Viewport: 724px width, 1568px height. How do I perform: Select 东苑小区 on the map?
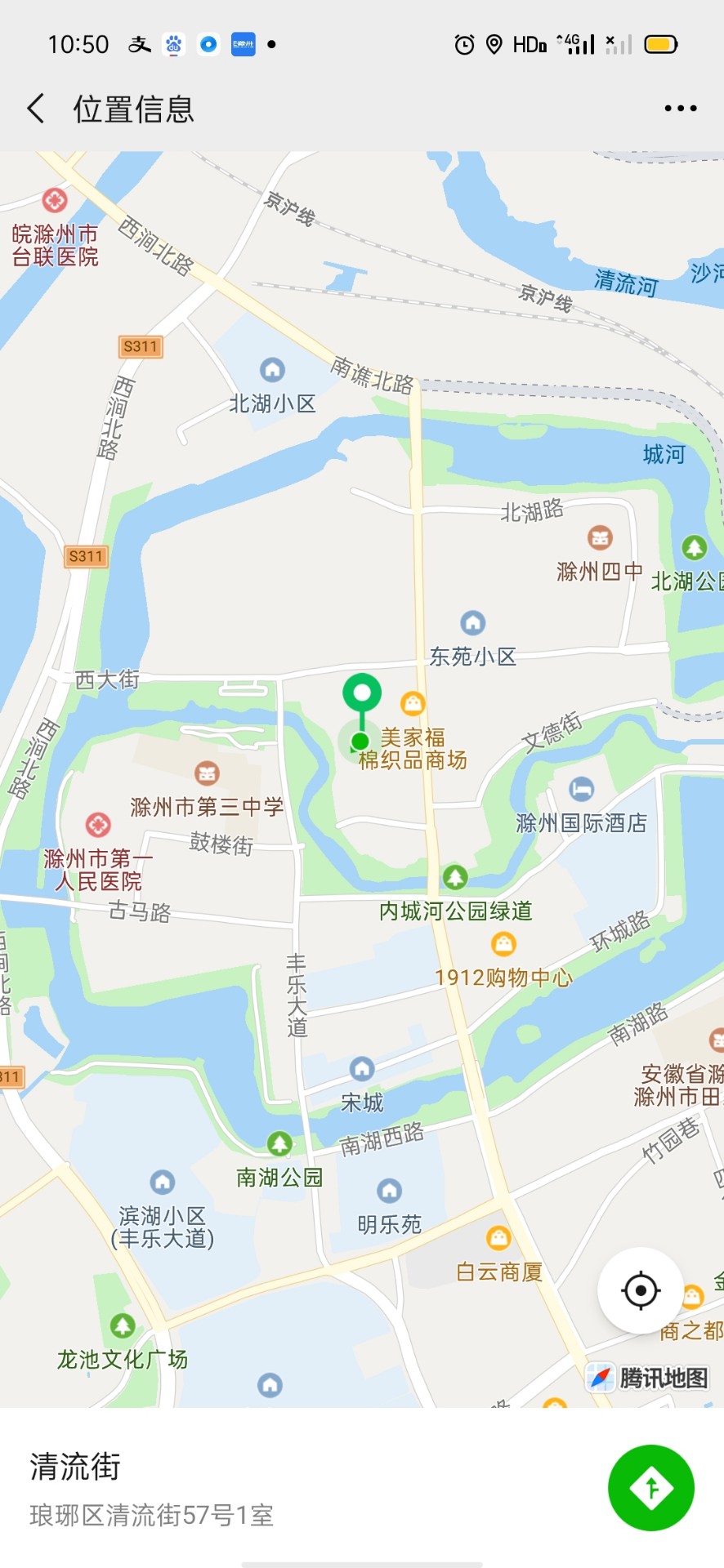tap(472, 655)
